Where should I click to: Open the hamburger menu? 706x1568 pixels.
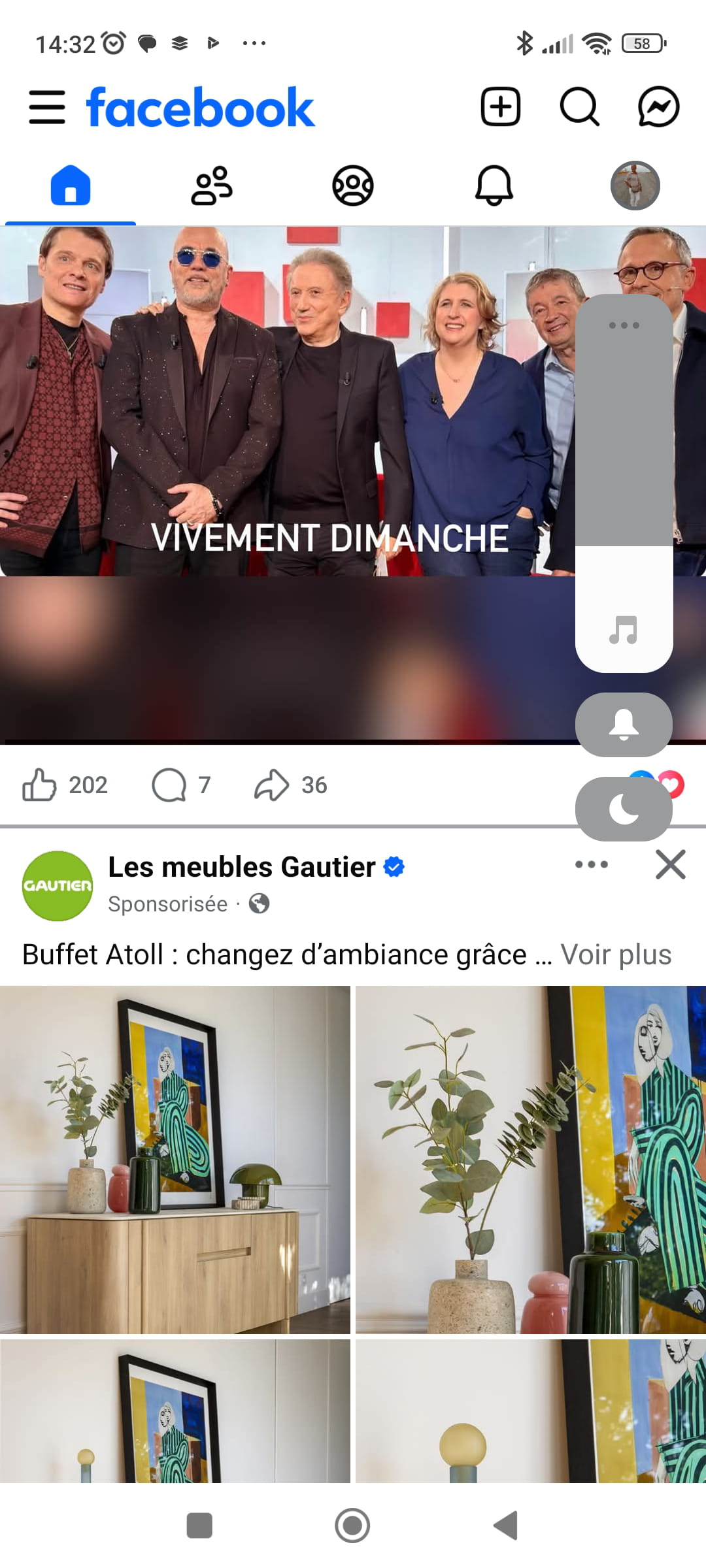point(47,107)
